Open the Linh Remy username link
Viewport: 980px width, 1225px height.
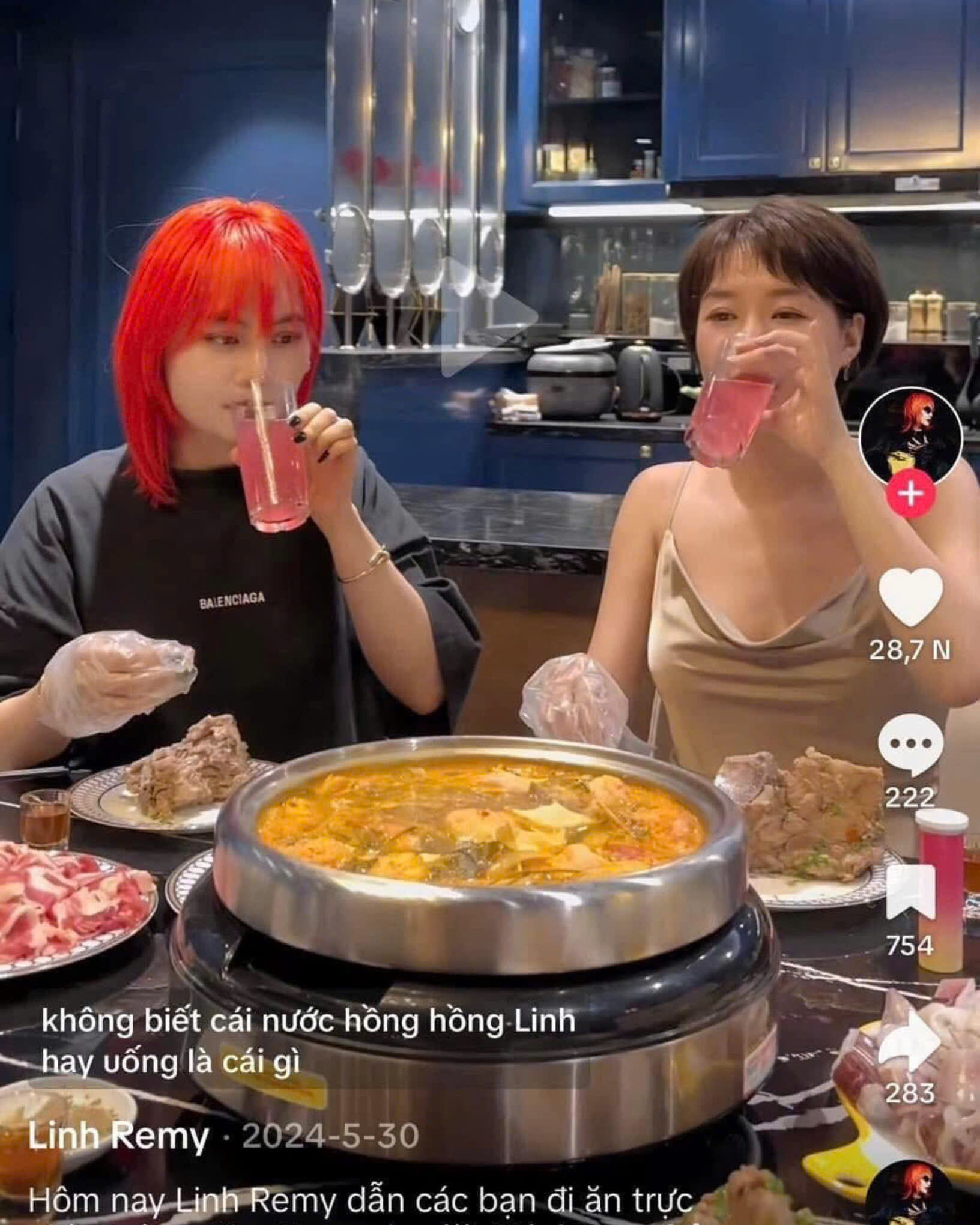(118, 1137)
